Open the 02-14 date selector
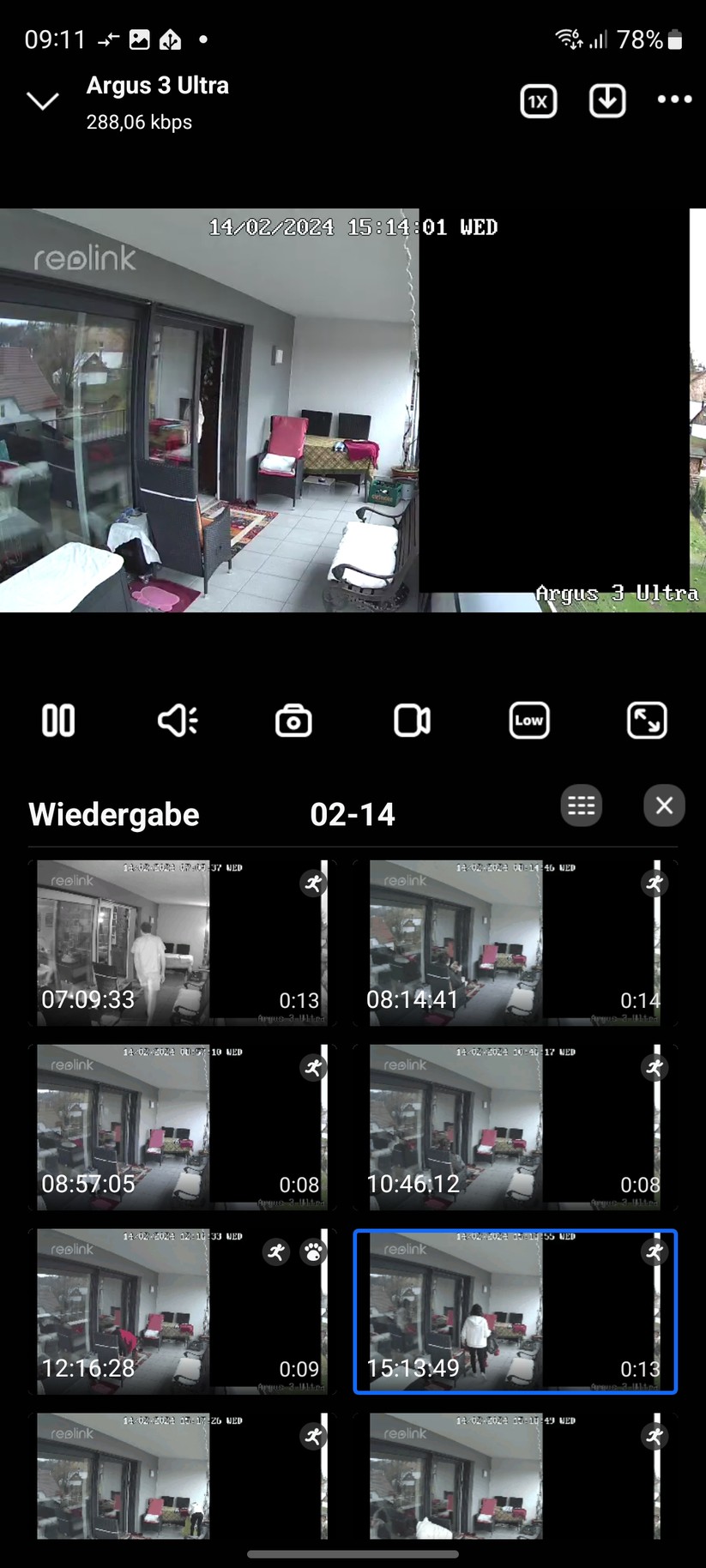The width and height of the screenshot is (706, 1568). (352, 813)
